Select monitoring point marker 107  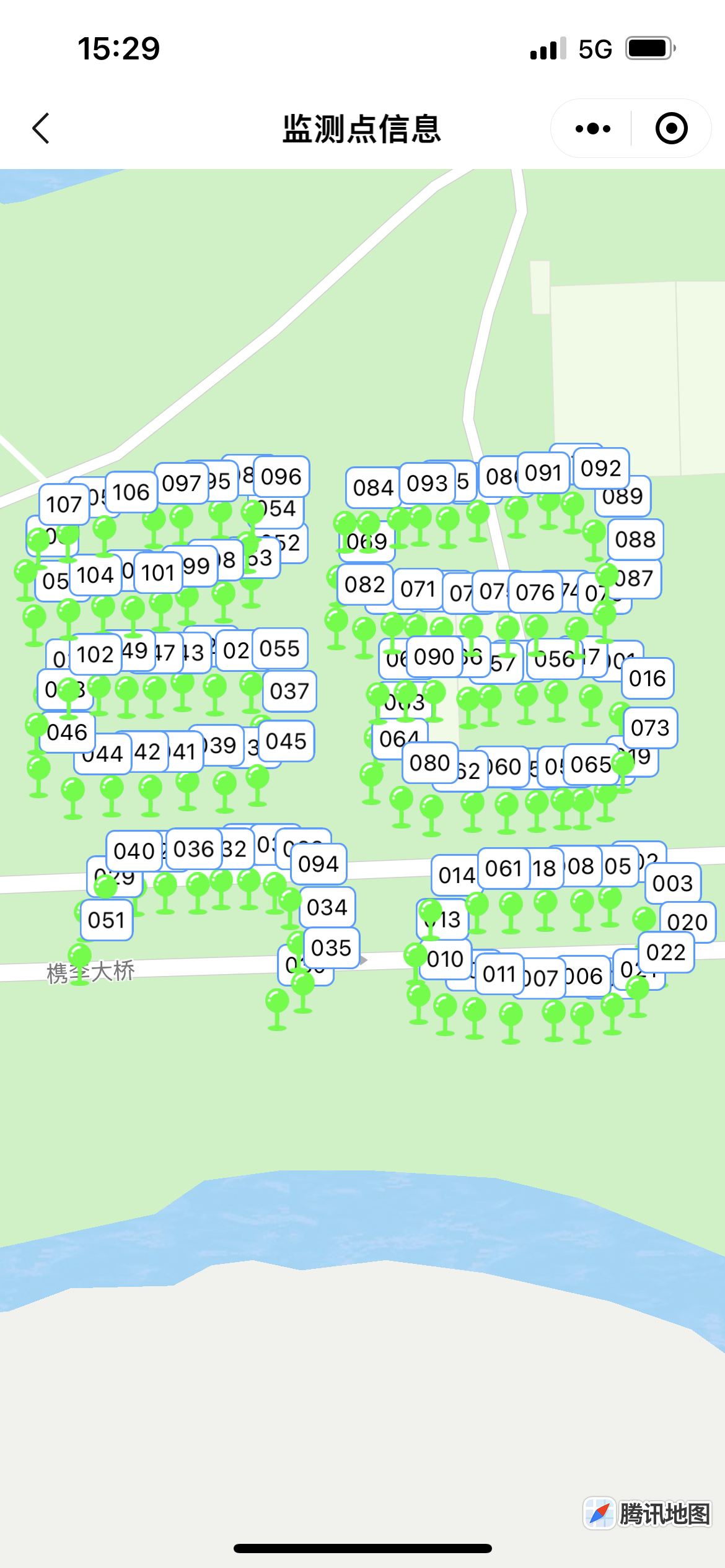tap(64, 504)
